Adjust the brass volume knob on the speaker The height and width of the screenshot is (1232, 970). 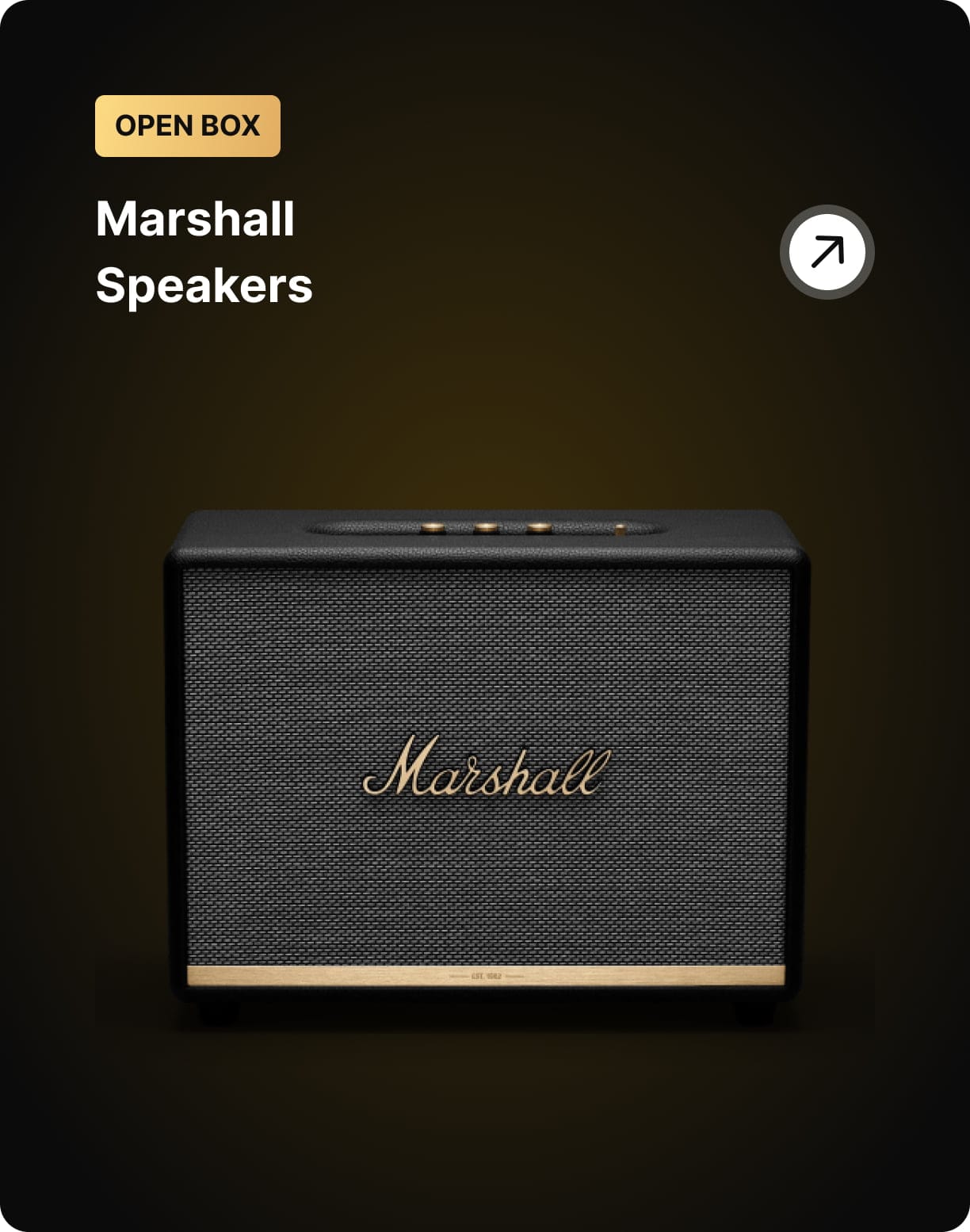coord(486,527)
